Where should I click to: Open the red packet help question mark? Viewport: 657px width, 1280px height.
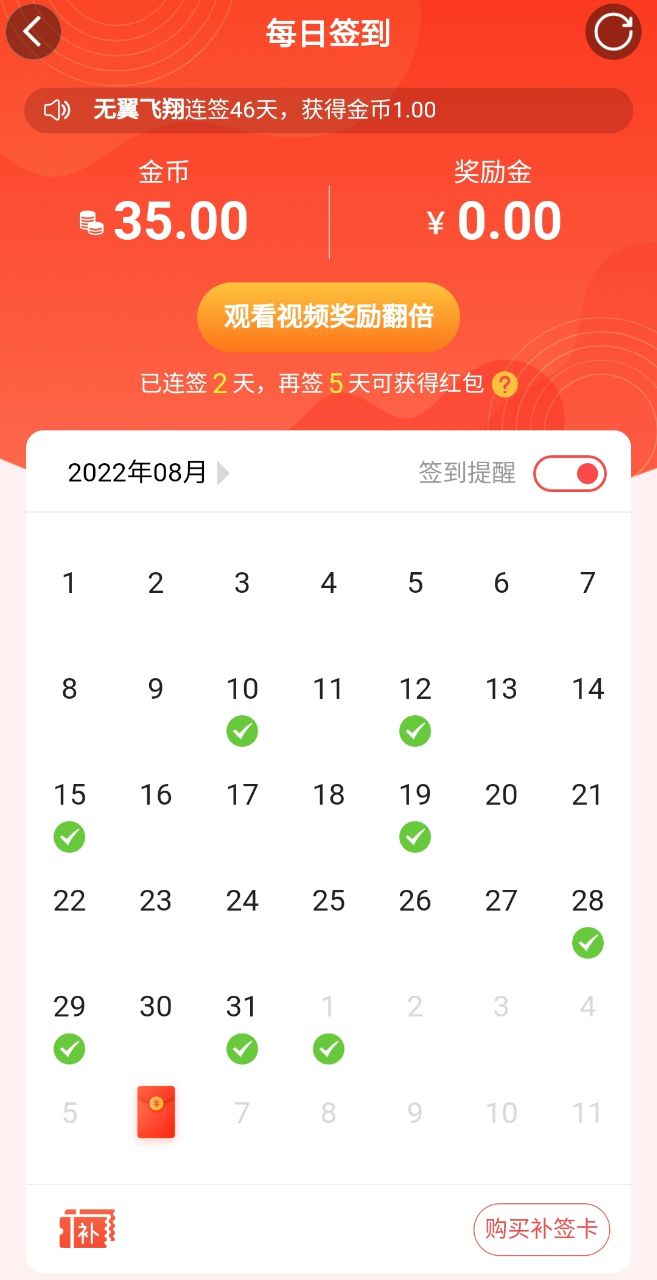[x=505, y=384]
